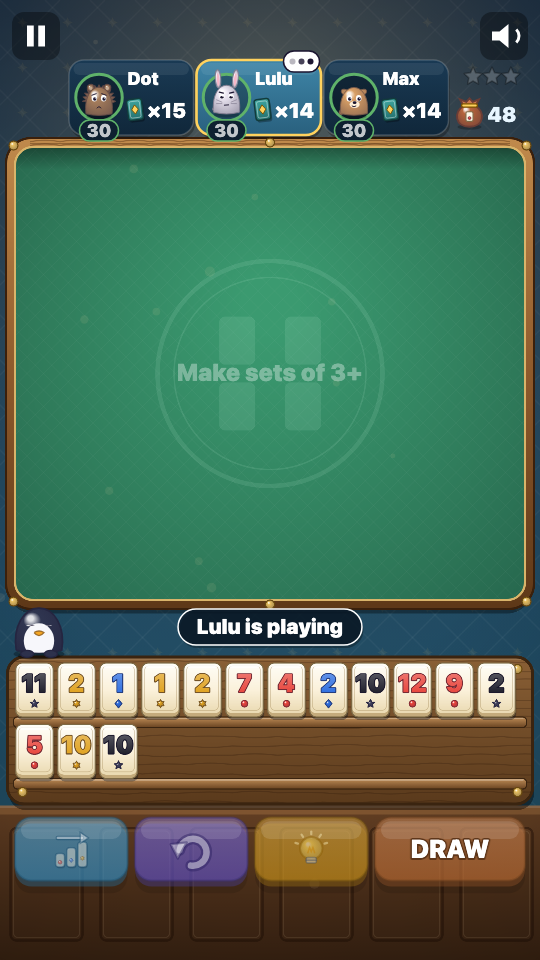Sort the tiles in hand
540x960 pixels.
pos(71,851)
